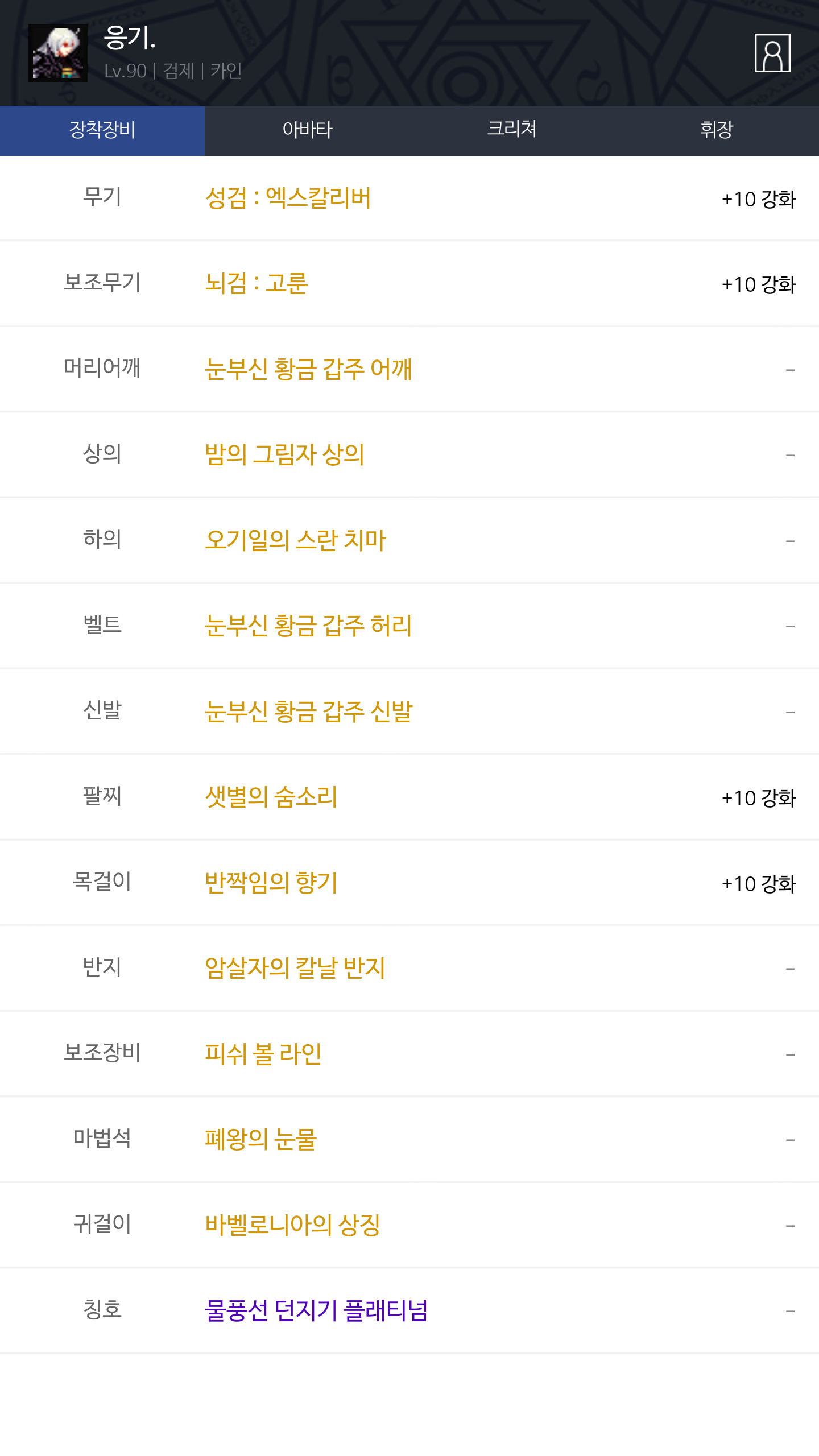This screenshot has height=1456, width=819.
Task: Open title 물풍선 던지기 플래티넘
Action: click(316, 1311)
